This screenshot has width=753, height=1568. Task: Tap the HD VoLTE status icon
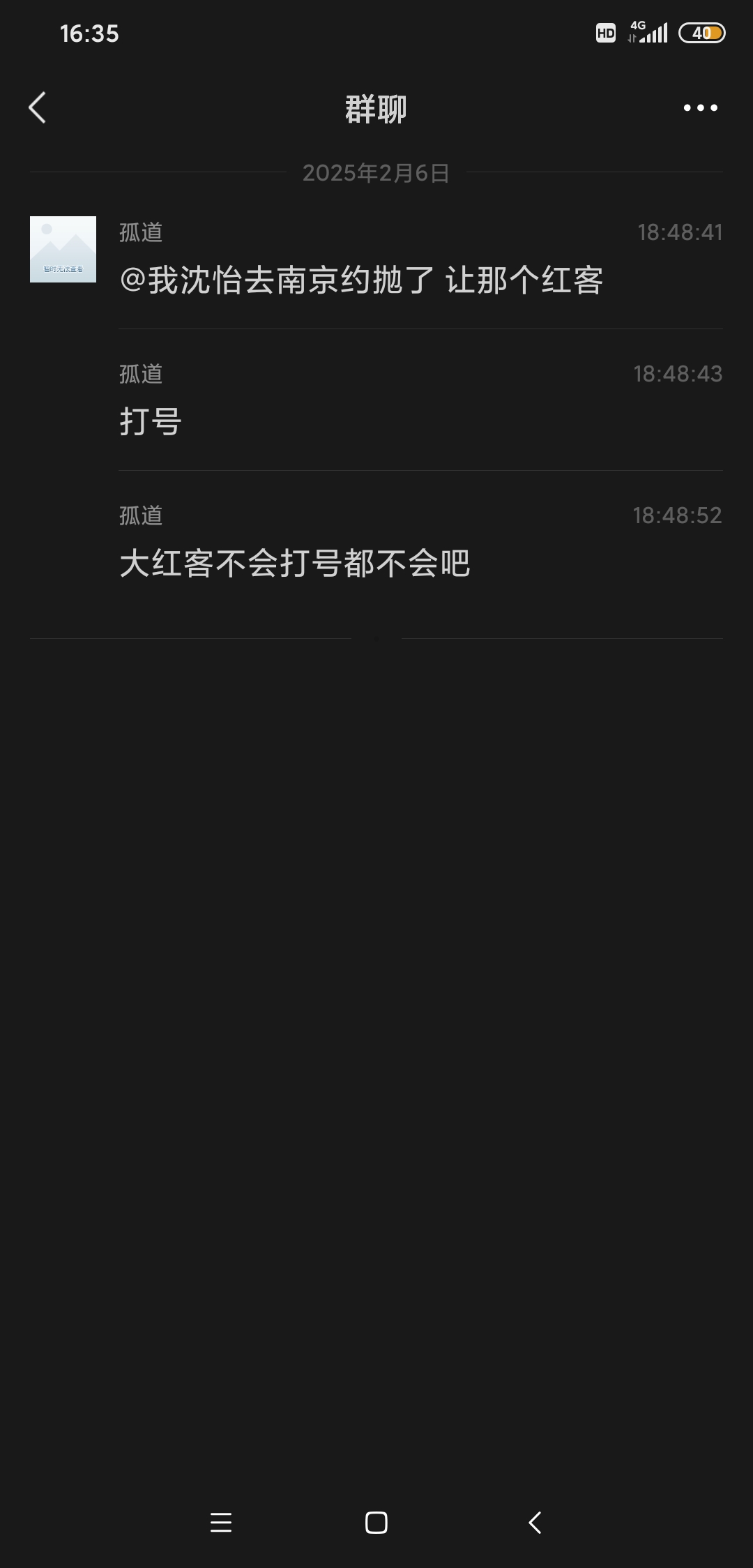point(606,32)
